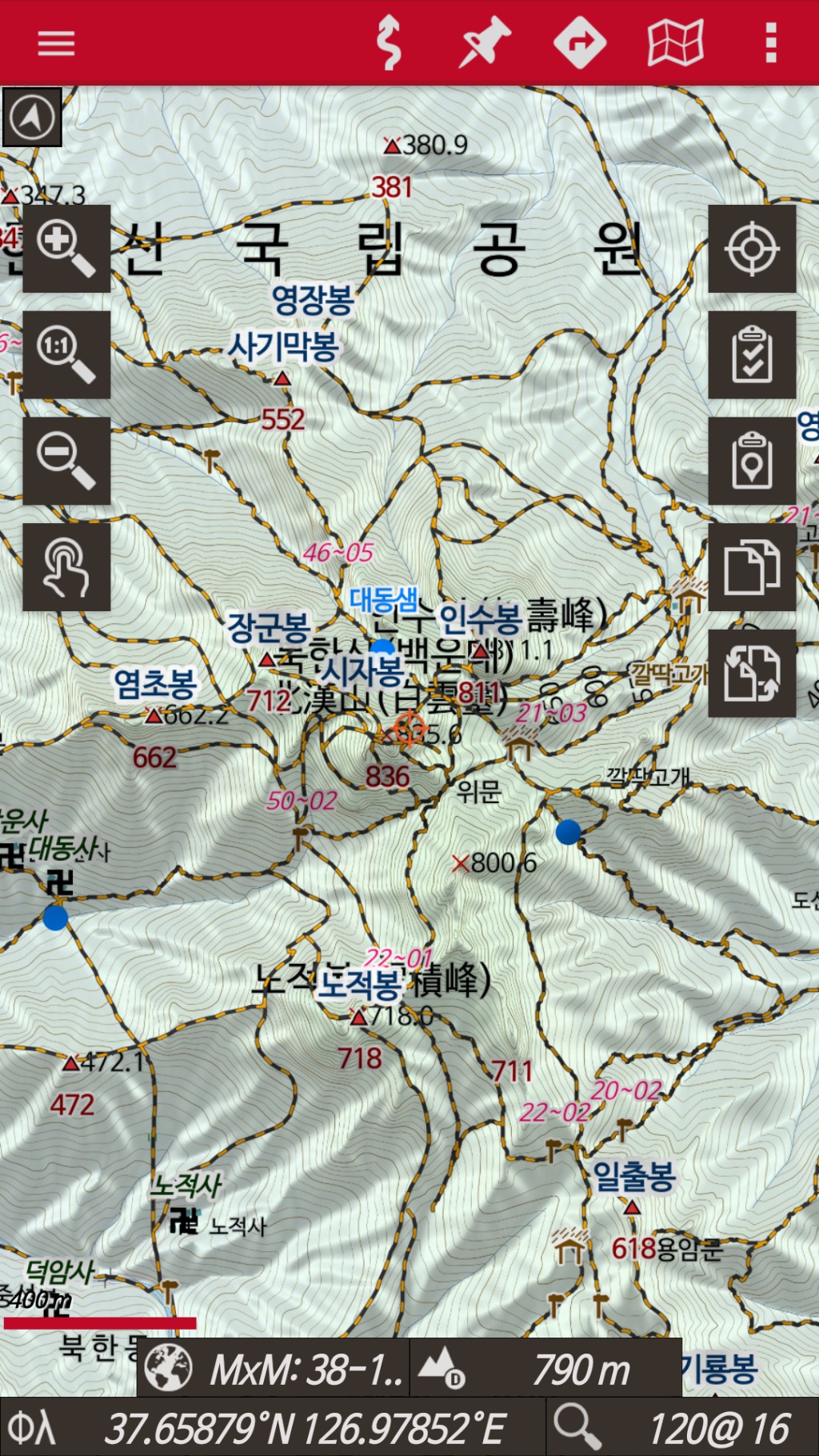Tap the coordinates 37.65879°N 126.97852°E bar
The width and height of the screenshot is (819, 1456).
[x=272, y=1427]
